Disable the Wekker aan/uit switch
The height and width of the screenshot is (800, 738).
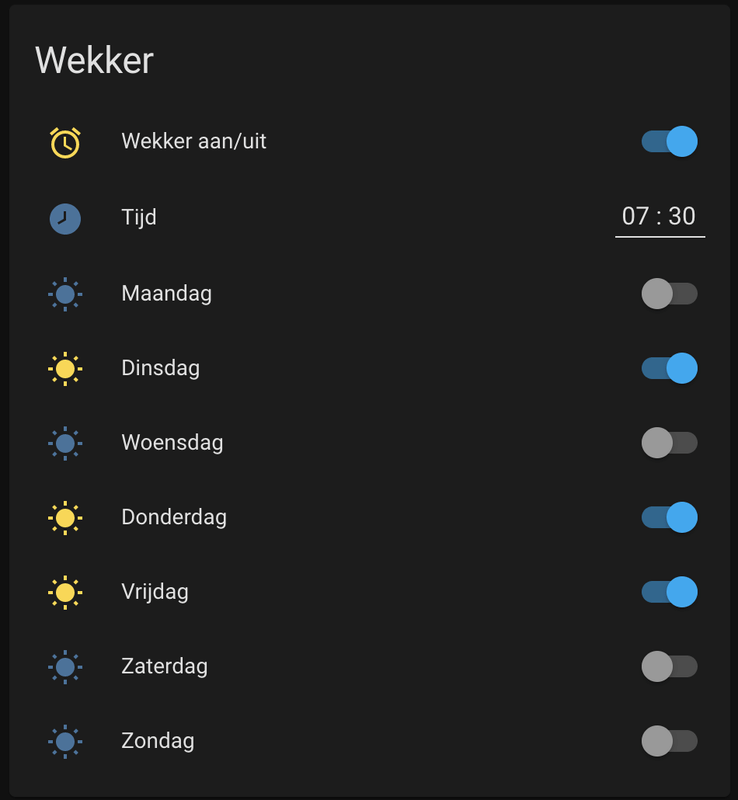pos(670,141)
